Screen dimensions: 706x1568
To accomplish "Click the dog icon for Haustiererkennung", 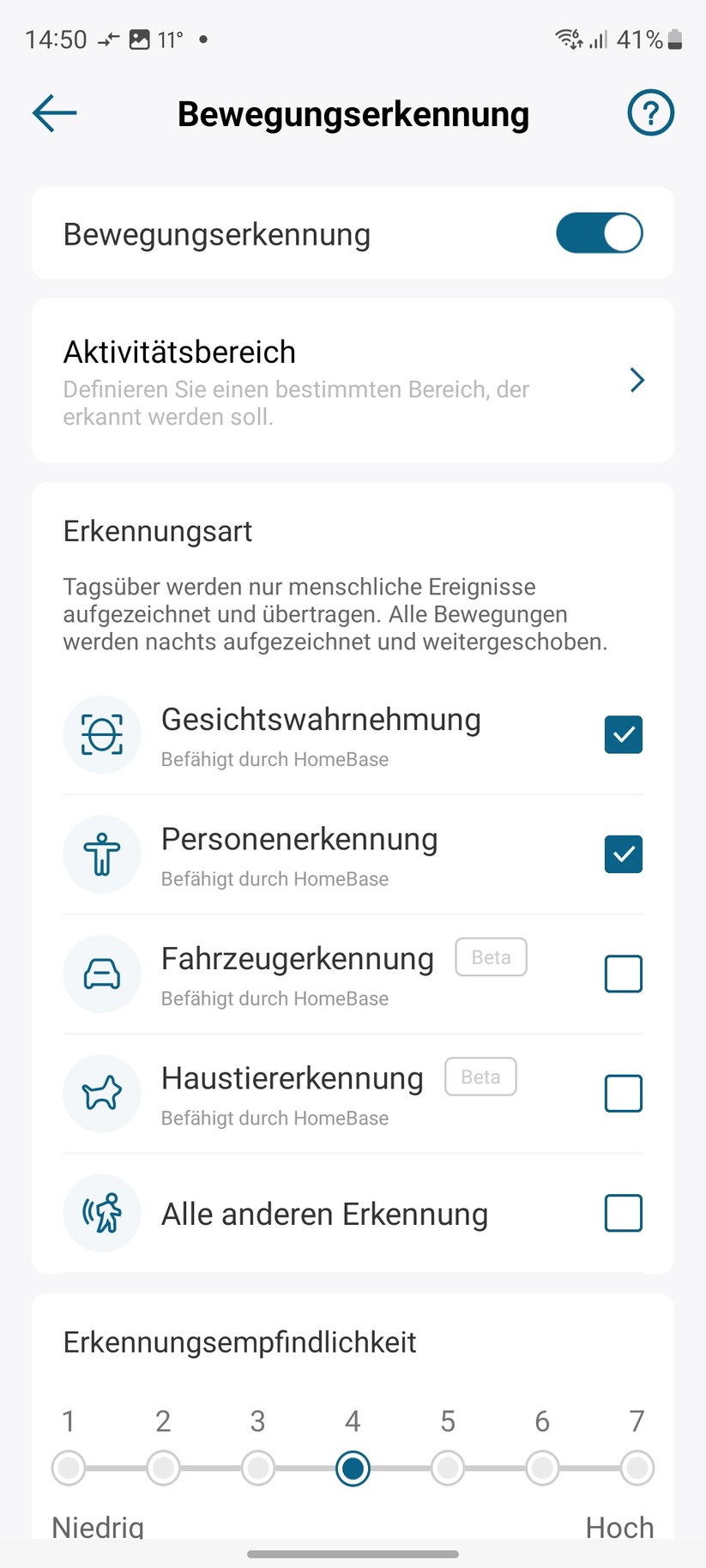I will pos(102,1094).
